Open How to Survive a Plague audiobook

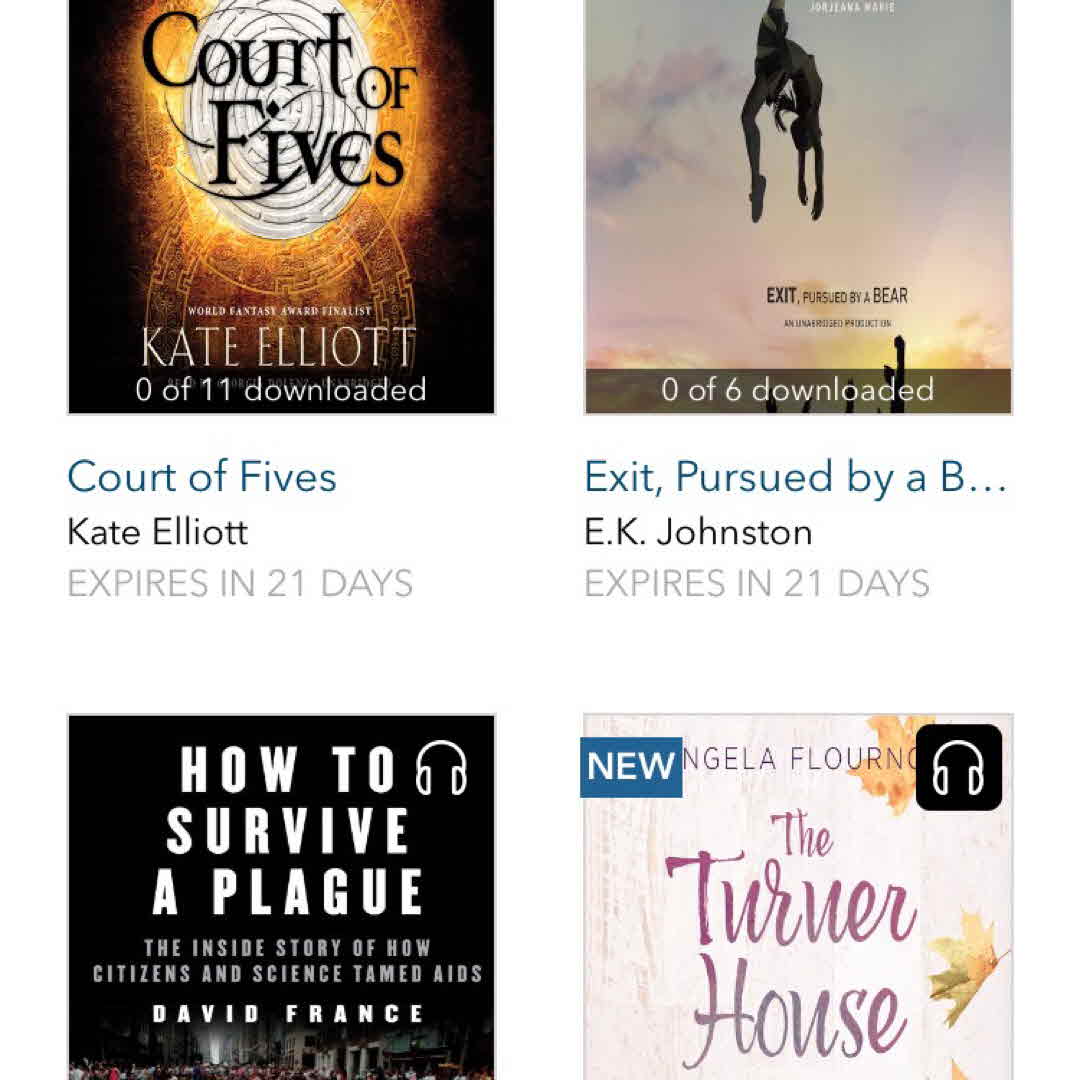pos(281,900)
